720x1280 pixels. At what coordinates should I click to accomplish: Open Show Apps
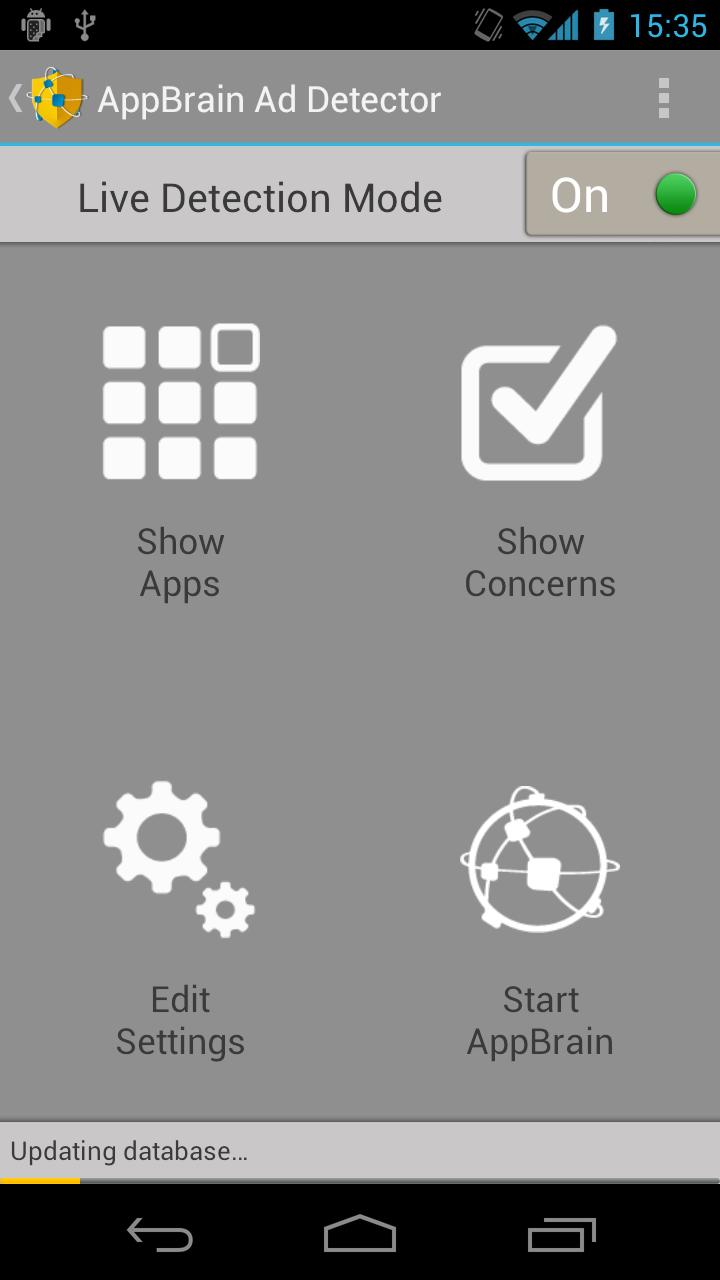[180, 460]
